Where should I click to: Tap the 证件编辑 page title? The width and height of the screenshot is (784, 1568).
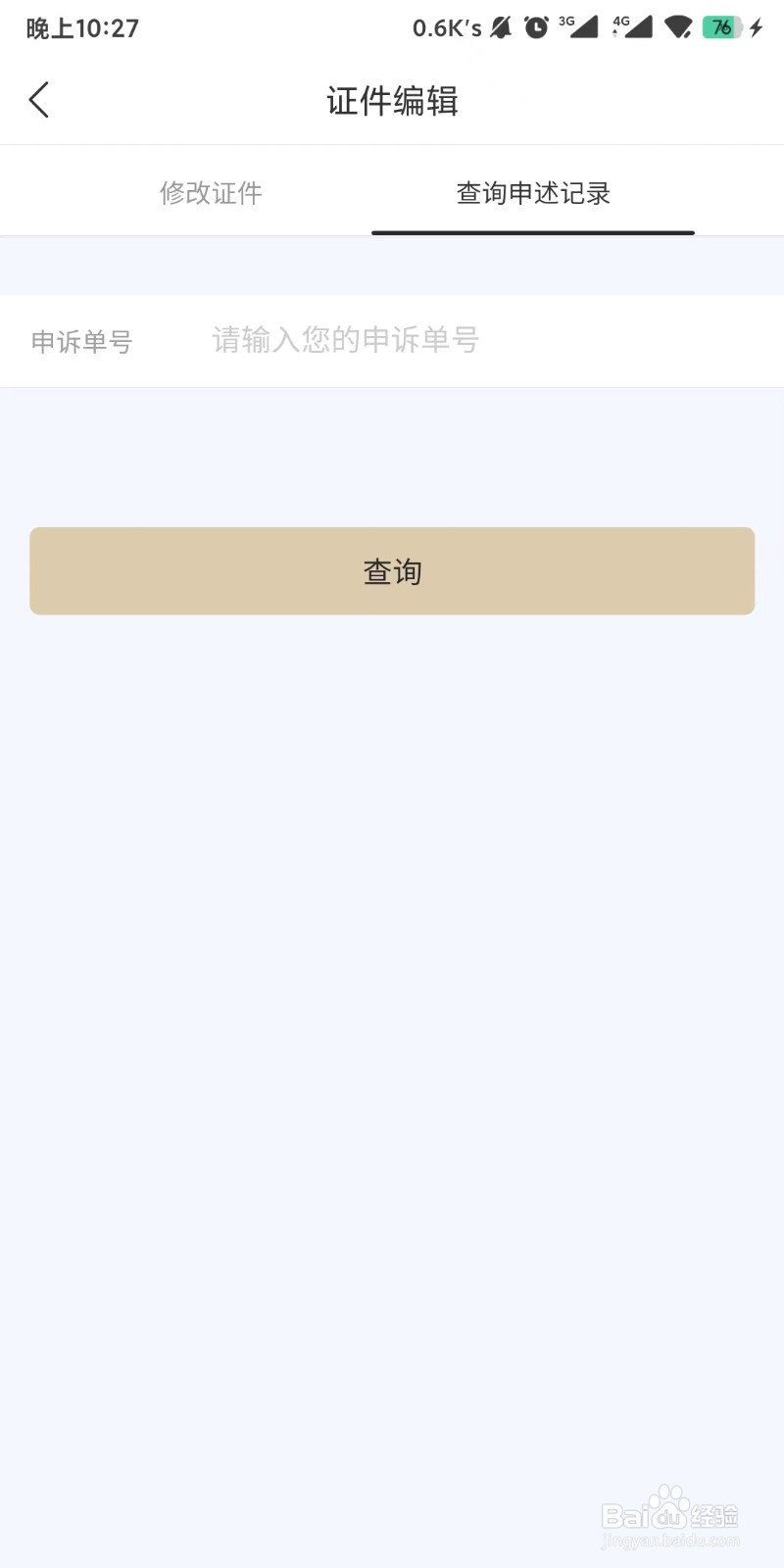pos(392,101)
